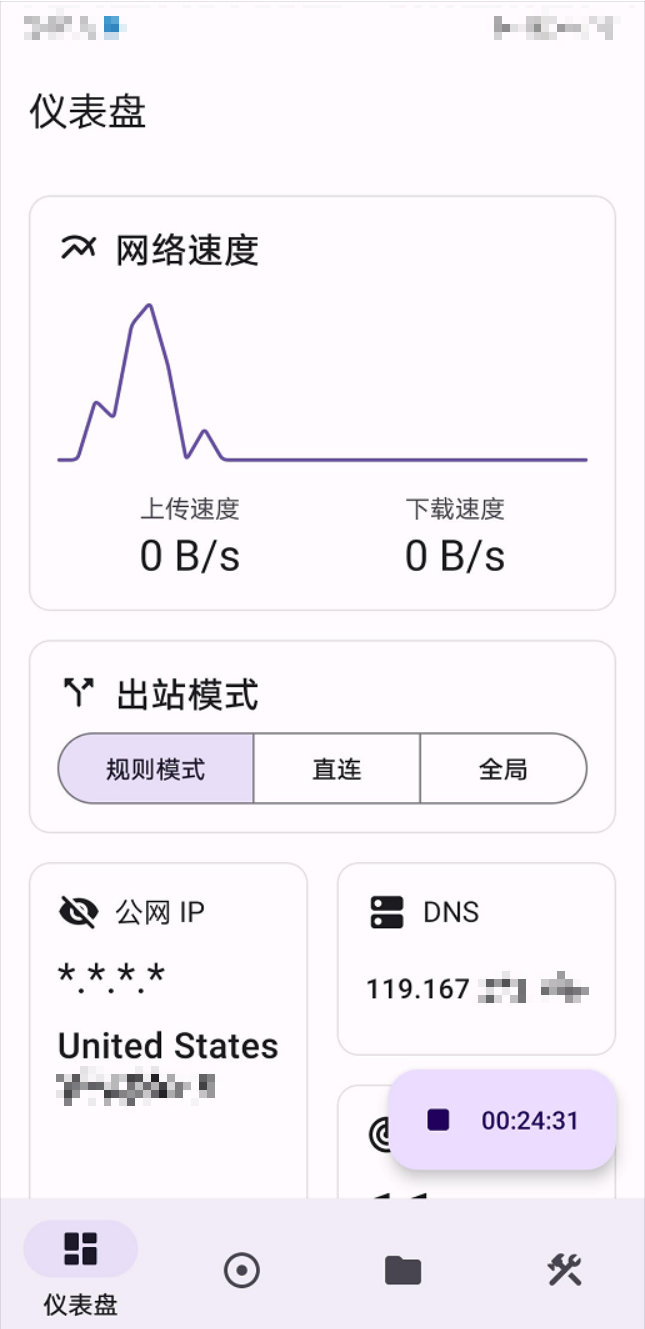Open the proxies tab with circle icon

click(x=242, y=1271)
